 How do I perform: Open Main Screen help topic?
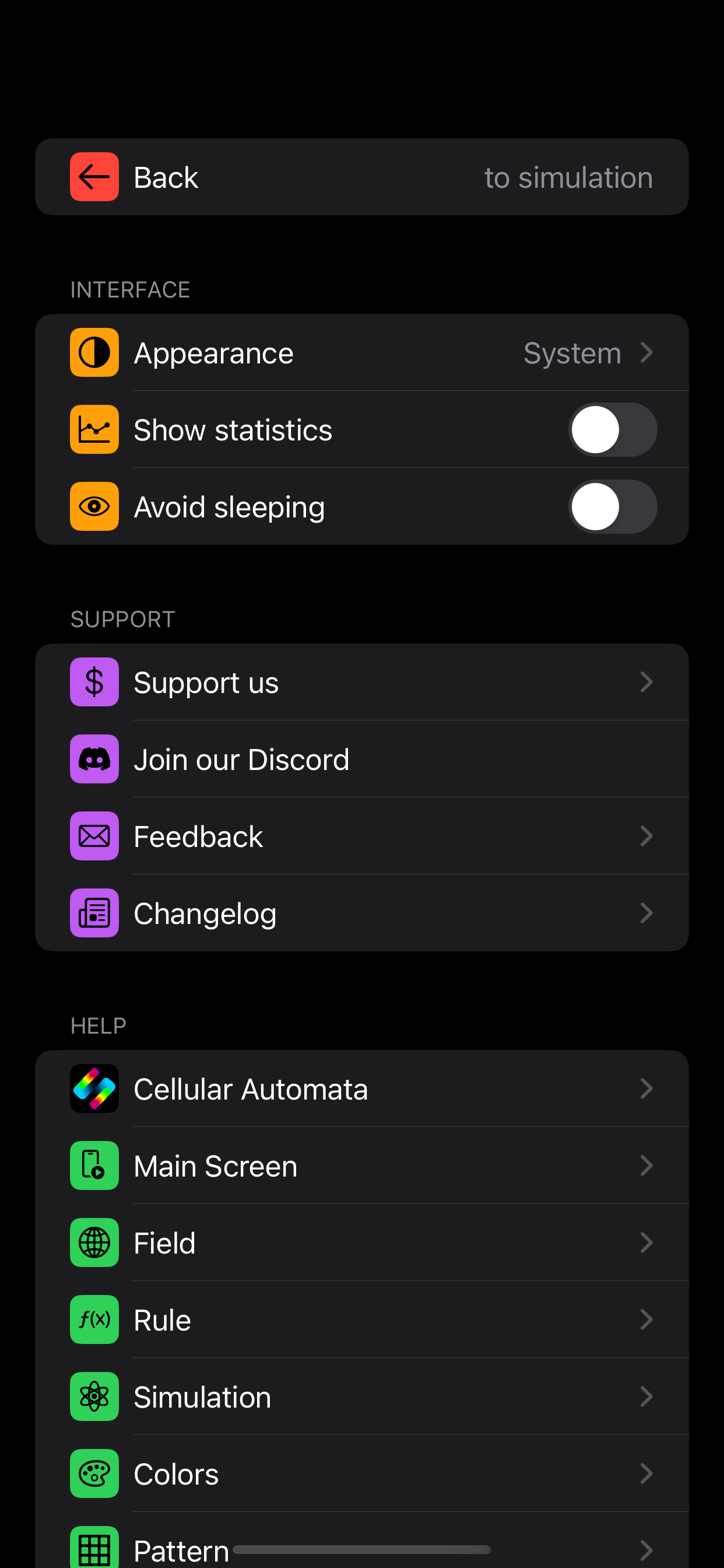tap(362, 1165)
